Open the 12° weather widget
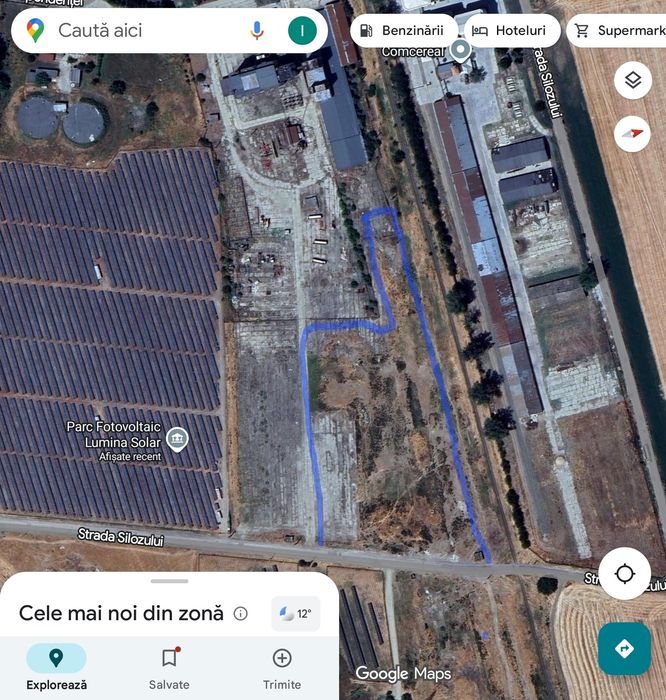The height and width of the screenshot is (700, 666). [x=295, y=614]
